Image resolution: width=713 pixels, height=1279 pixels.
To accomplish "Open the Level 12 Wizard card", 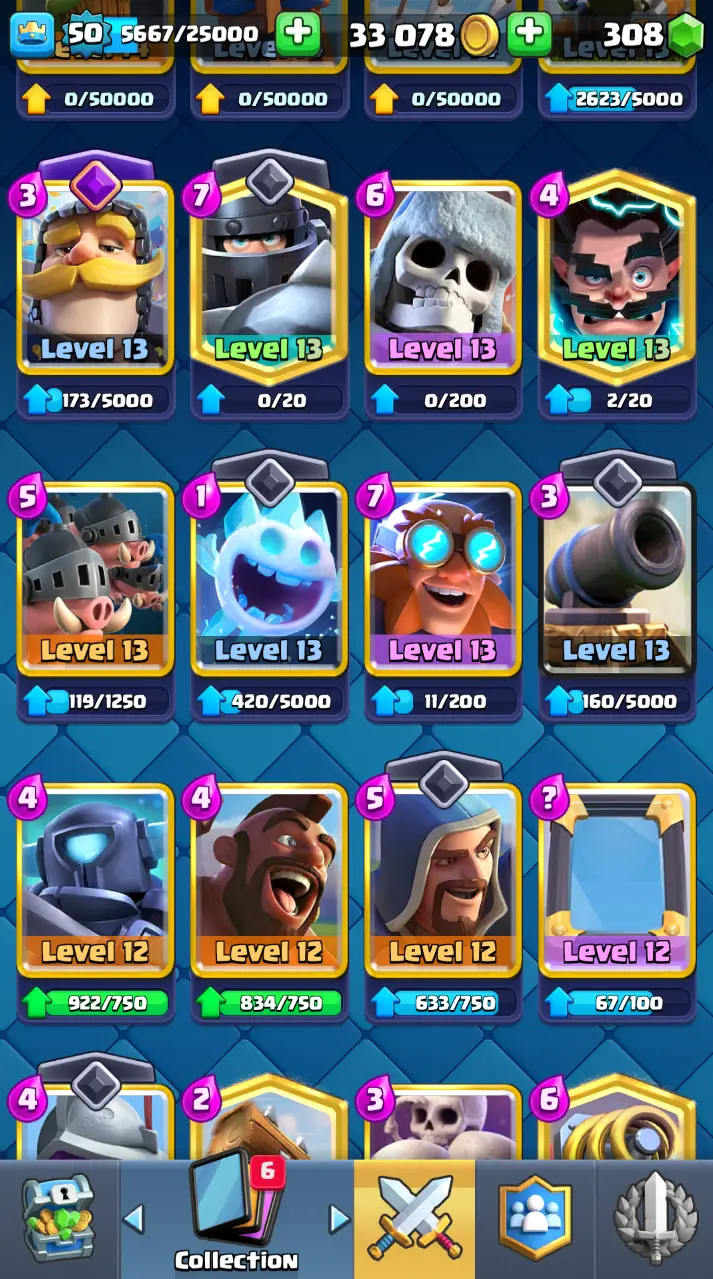I will point(442,882).
